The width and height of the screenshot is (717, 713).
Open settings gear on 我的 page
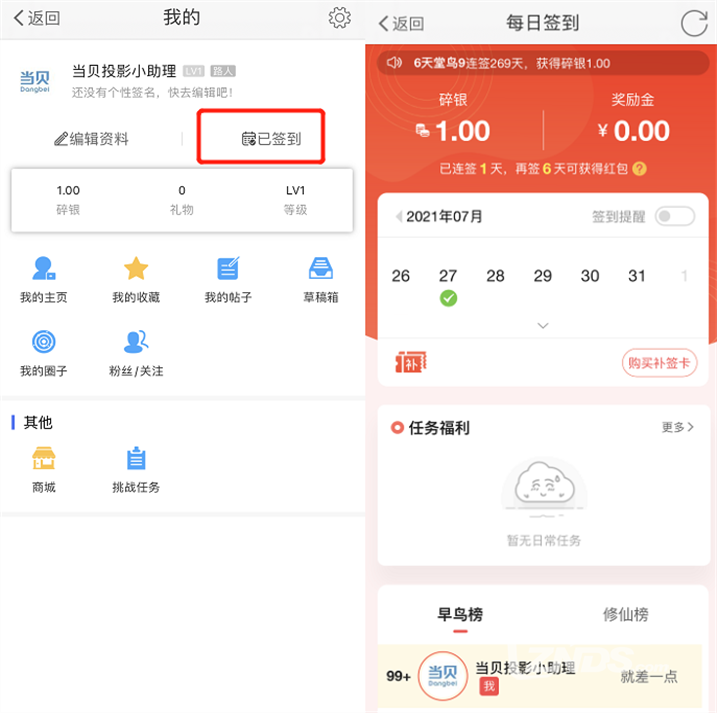tap(339, 18)
